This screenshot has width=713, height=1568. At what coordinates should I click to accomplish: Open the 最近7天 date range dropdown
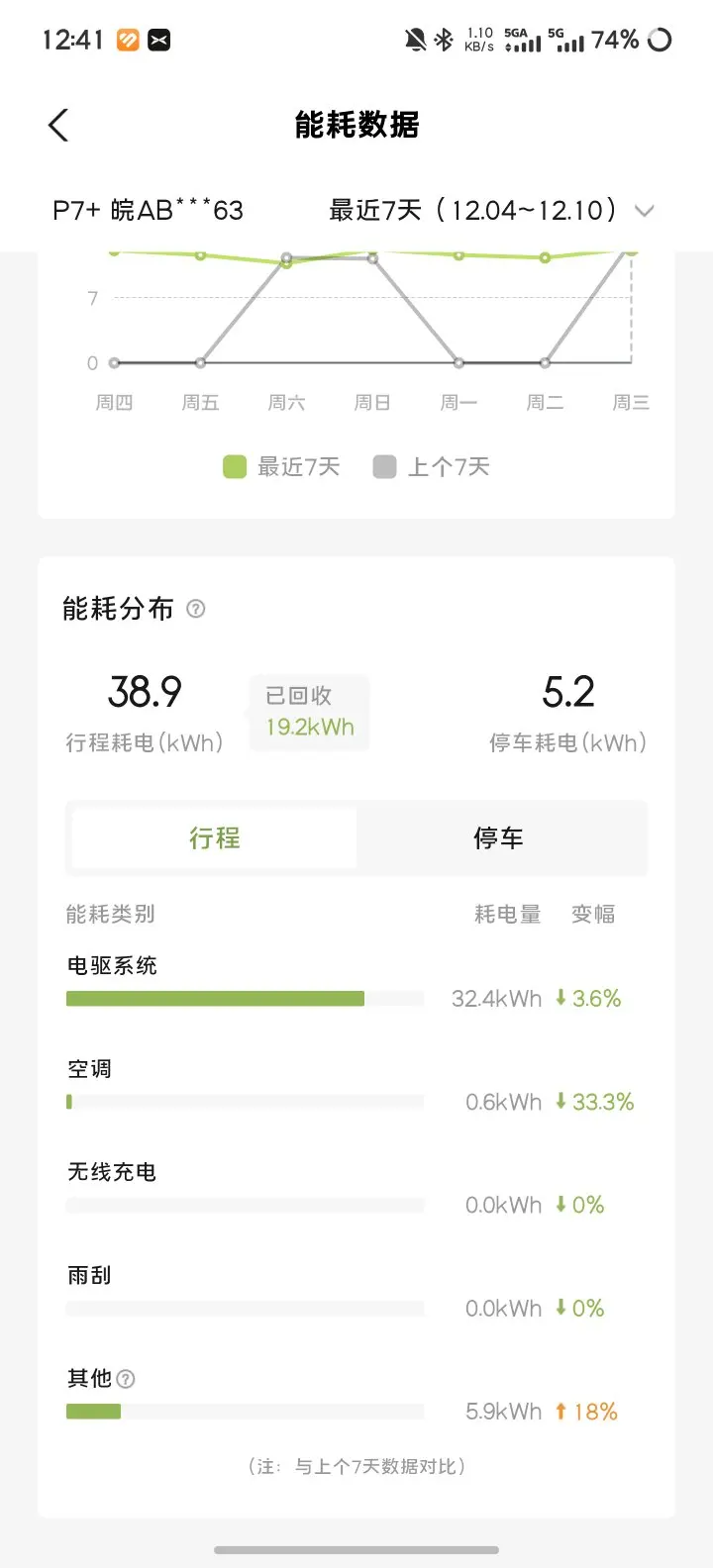pos(491,210)
